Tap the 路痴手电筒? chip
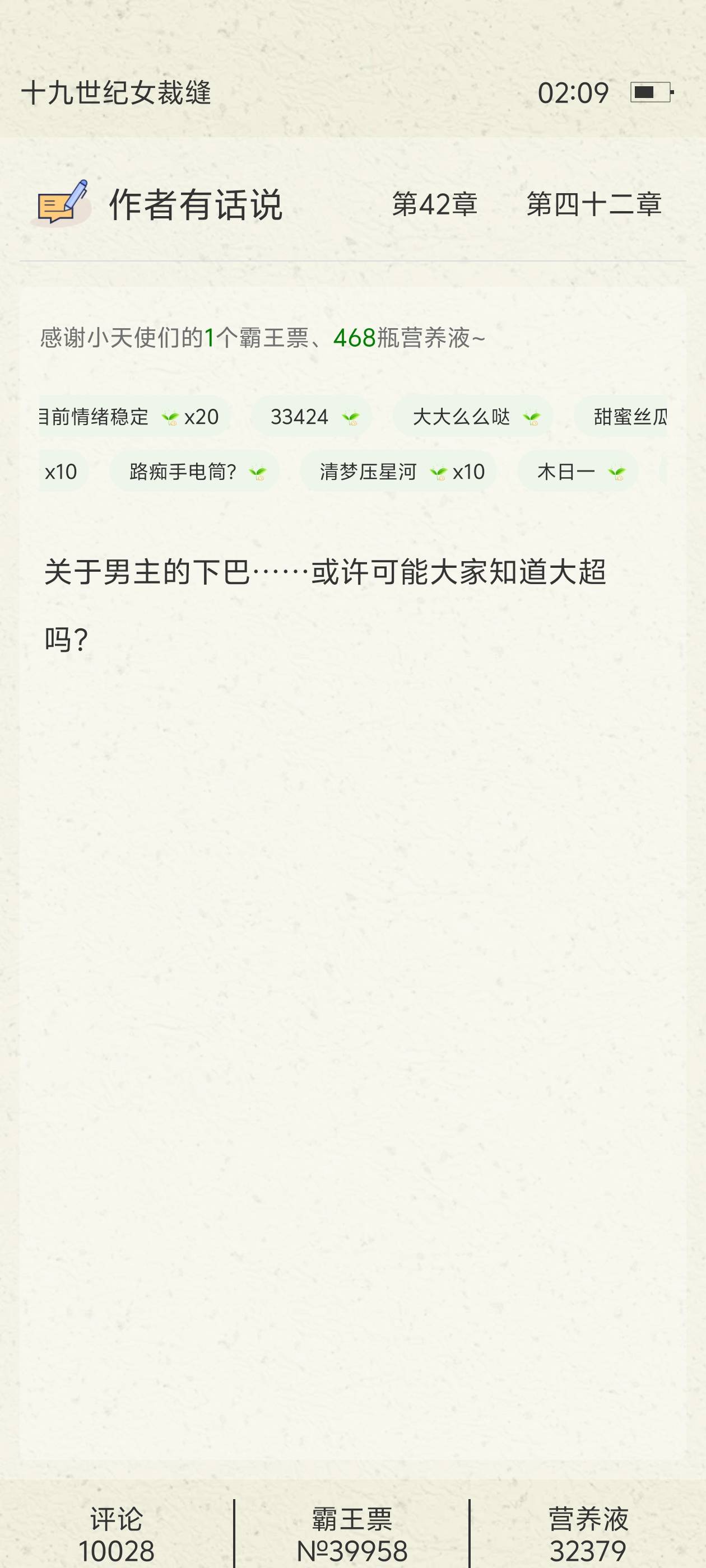Image resolution: width=706 pixels, height=1568 pixels. (x=194, y=472)
